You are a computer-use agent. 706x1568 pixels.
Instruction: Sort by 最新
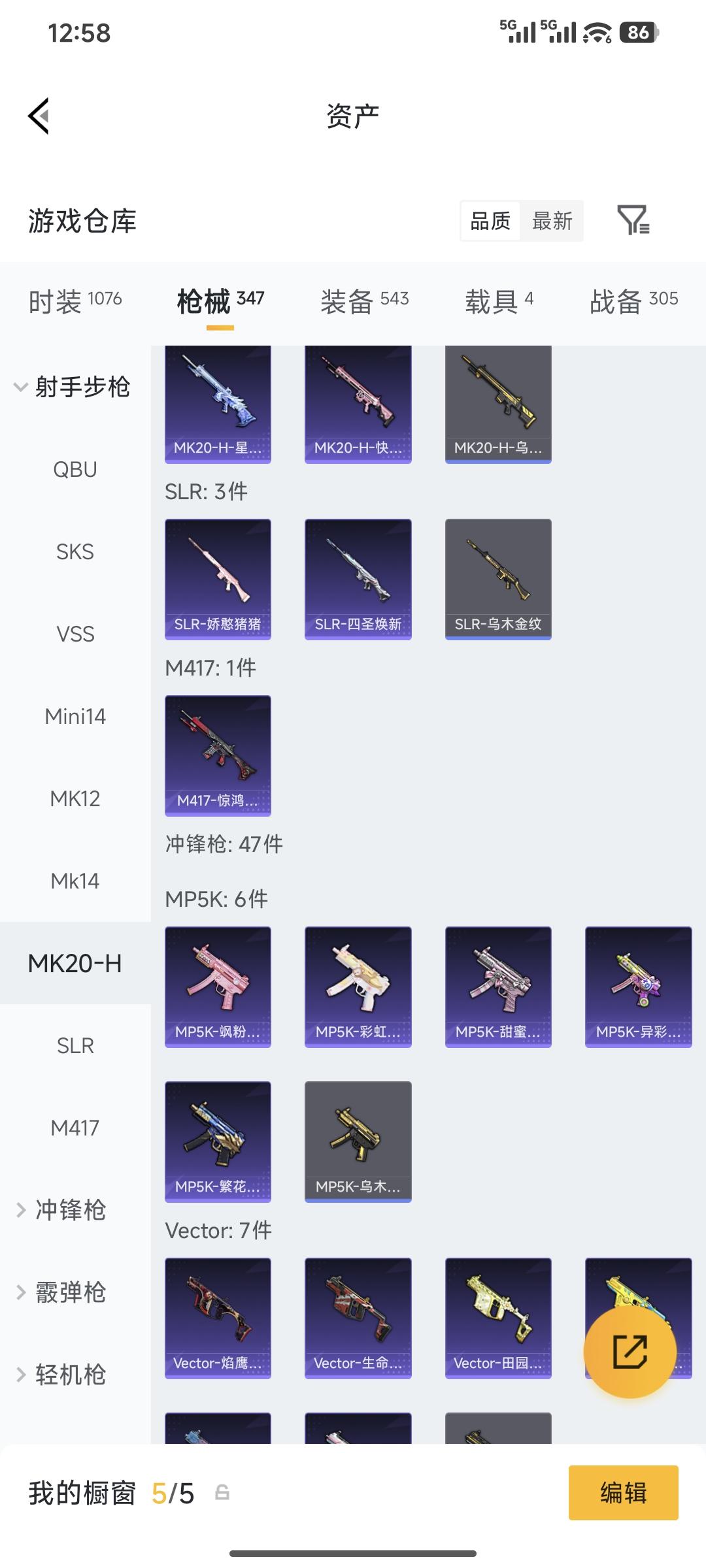tap(552, 221)
